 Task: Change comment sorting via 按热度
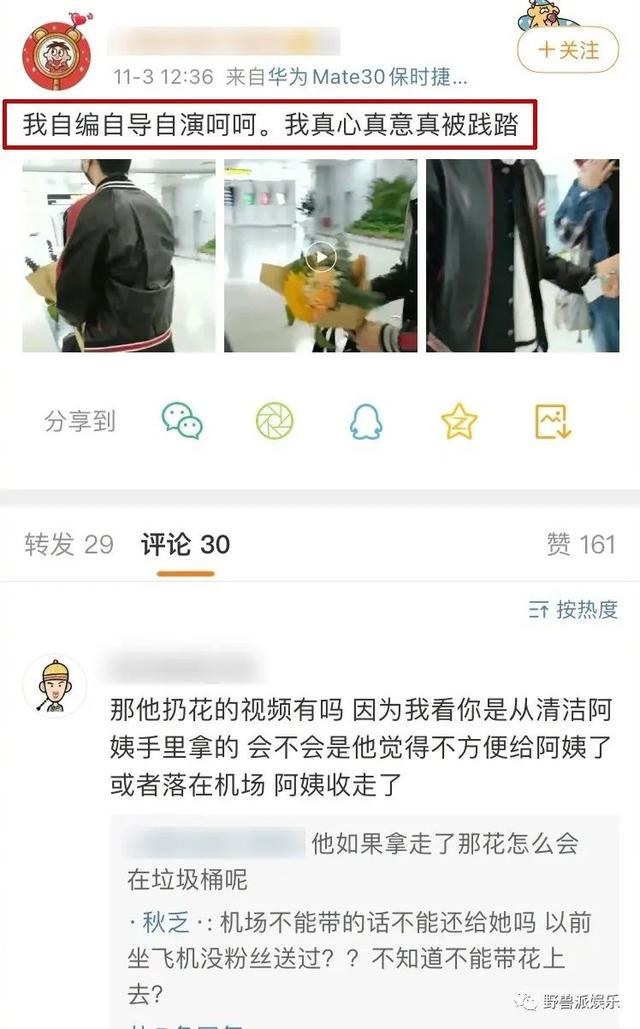pyautogui.click(x=573, y=609)
